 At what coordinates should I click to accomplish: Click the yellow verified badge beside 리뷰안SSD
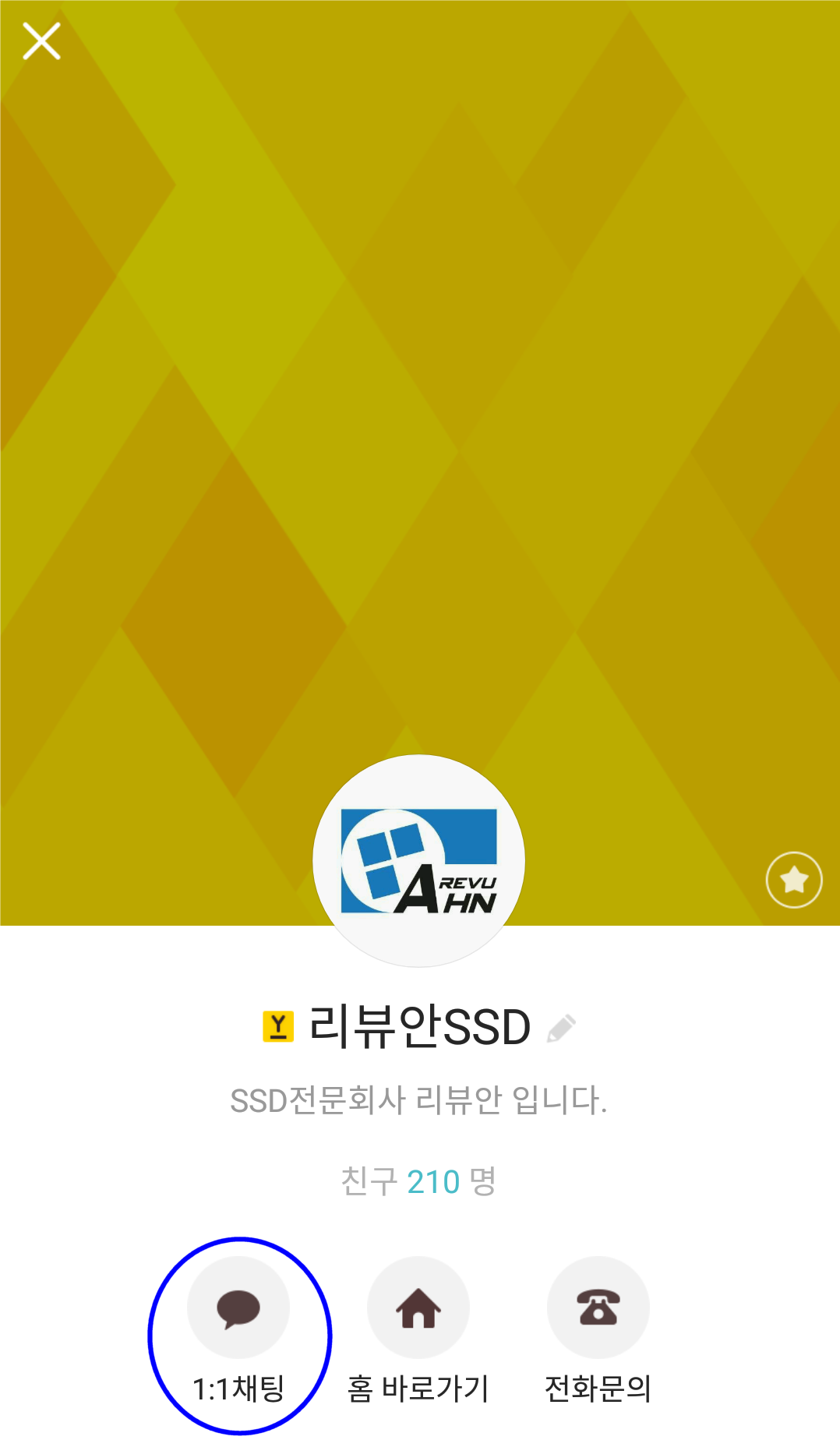(x=278, y=1026)
